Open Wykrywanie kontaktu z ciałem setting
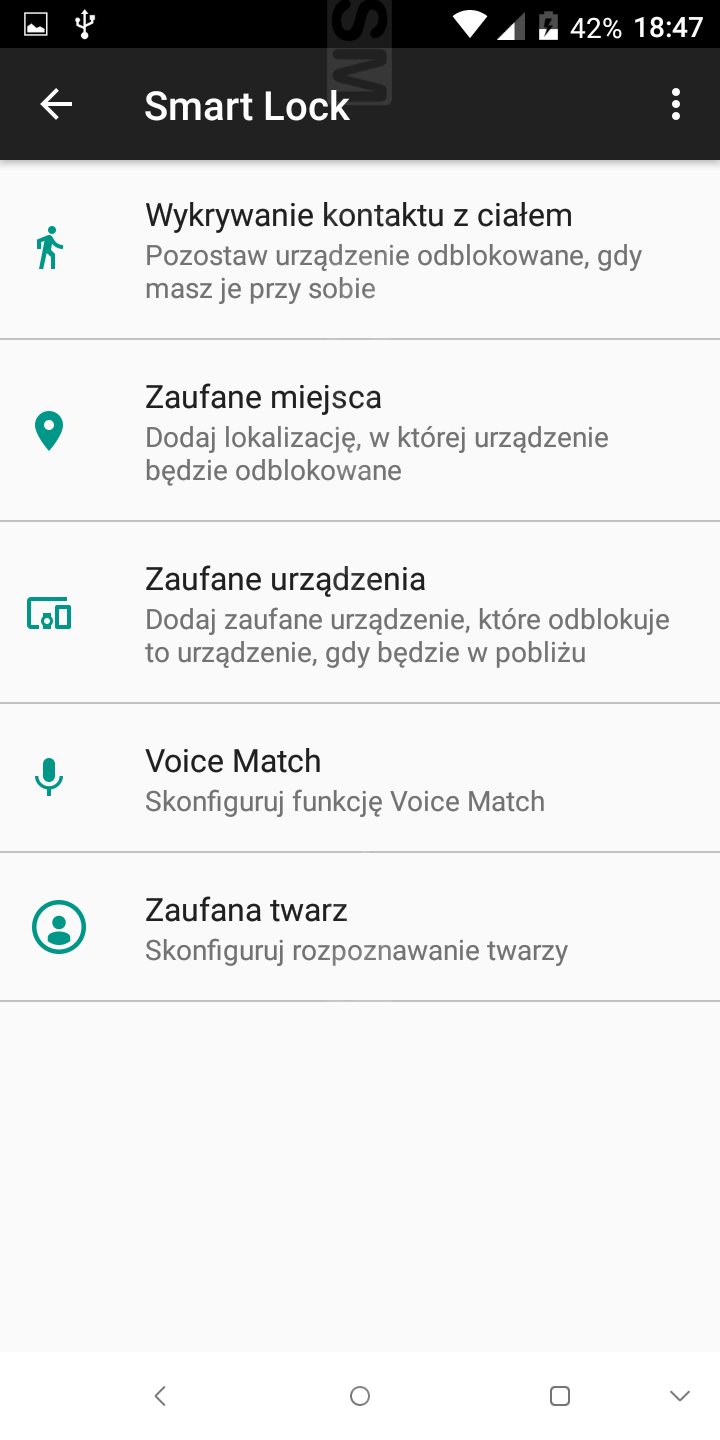The height and width of the screenshot is (1440, 720). click(x=360, y=250)
